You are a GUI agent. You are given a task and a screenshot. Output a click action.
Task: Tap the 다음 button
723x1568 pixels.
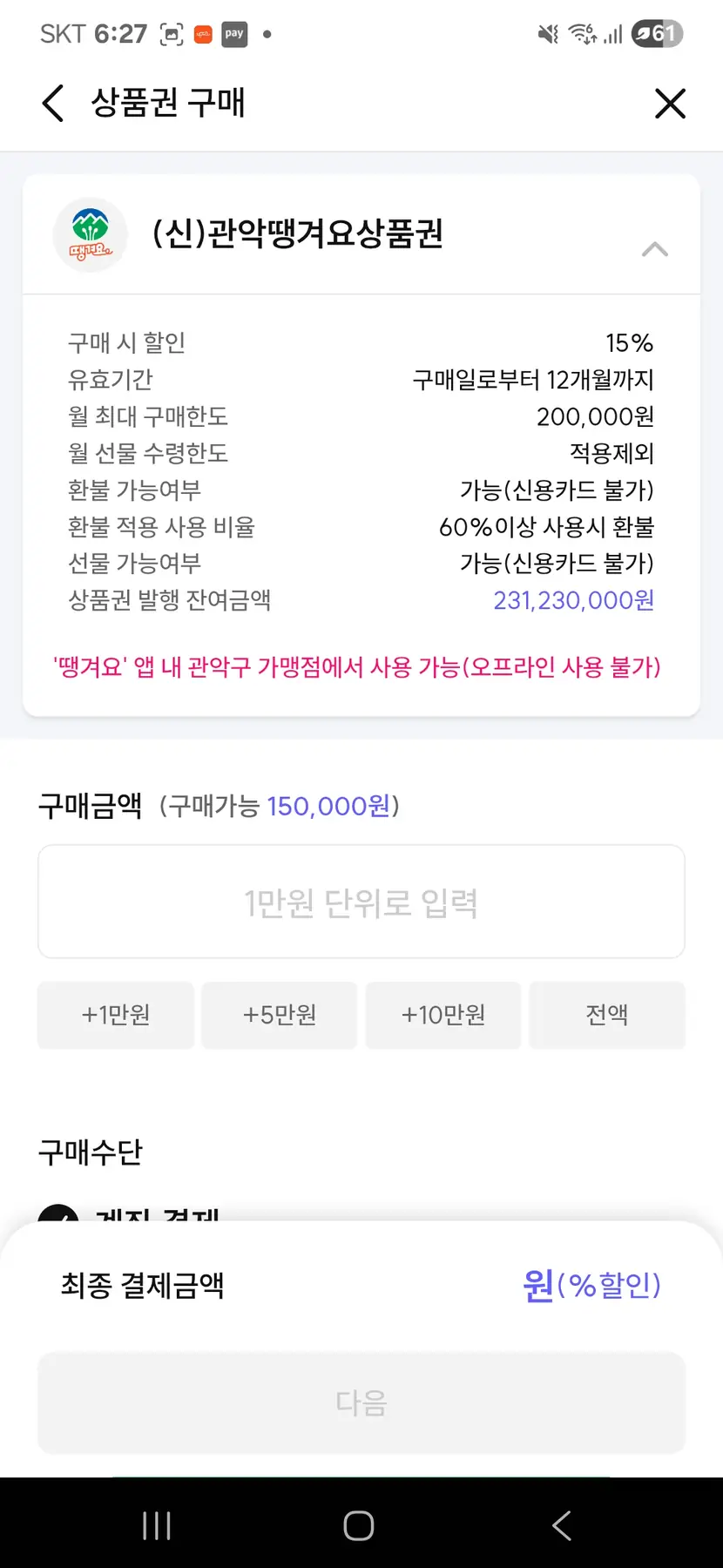click(361, 1402)
